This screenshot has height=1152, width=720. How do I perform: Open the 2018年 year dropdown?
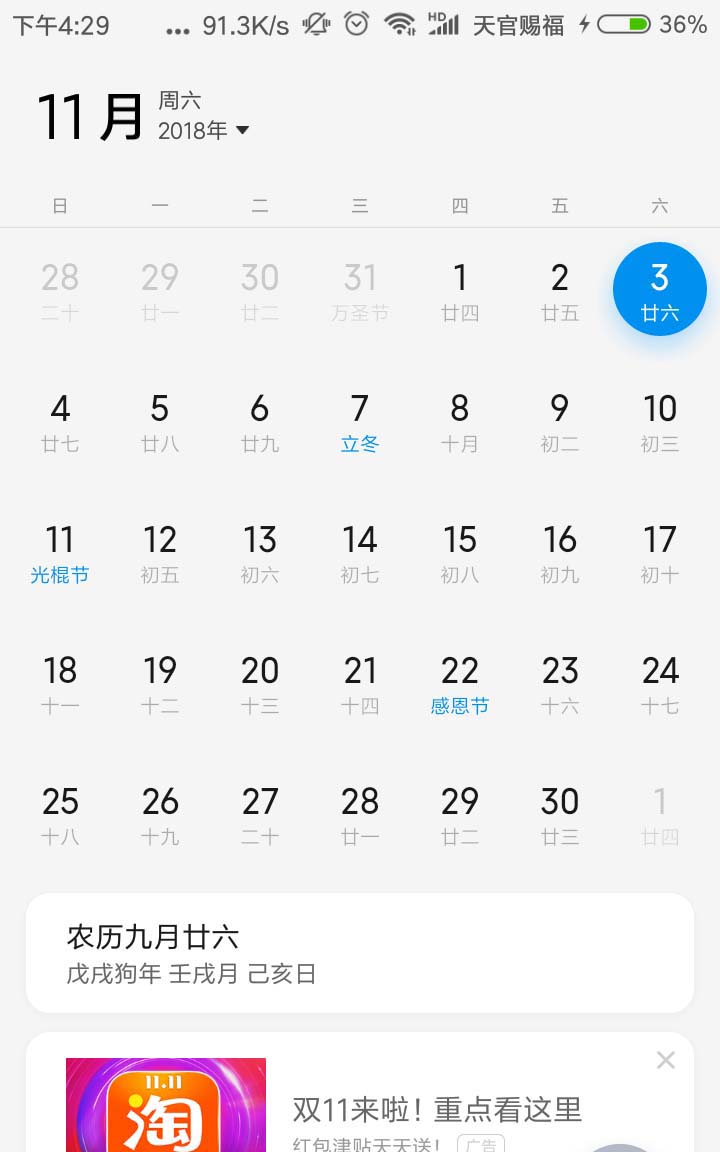(x=203, y=131)
